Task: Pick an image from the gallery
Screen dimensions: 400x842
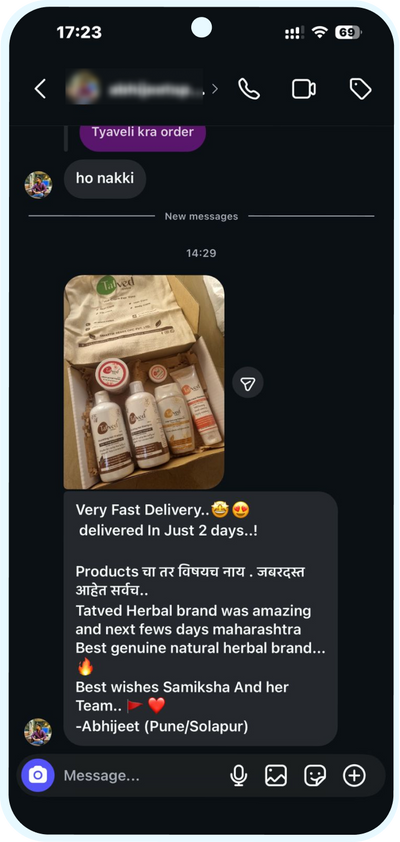Action: tap(276, 775)
